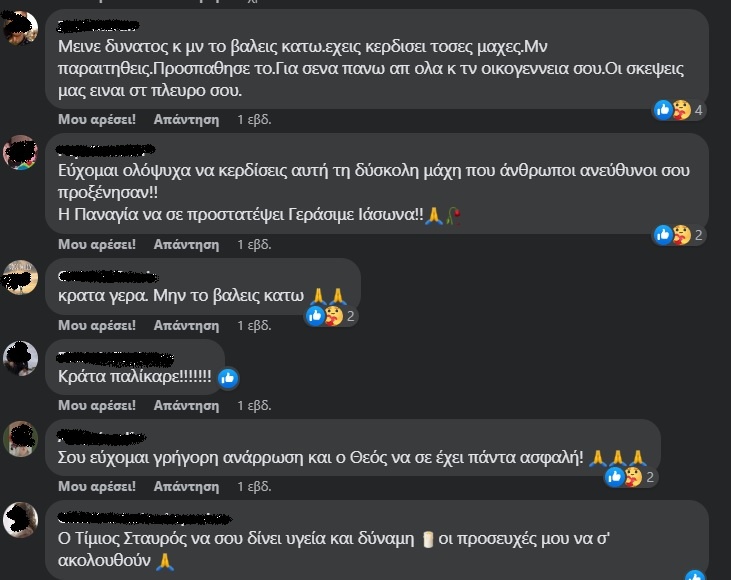Like the 'κρατα γερα' comment
This screenshot has width=731, height=580.
(95, 325)
